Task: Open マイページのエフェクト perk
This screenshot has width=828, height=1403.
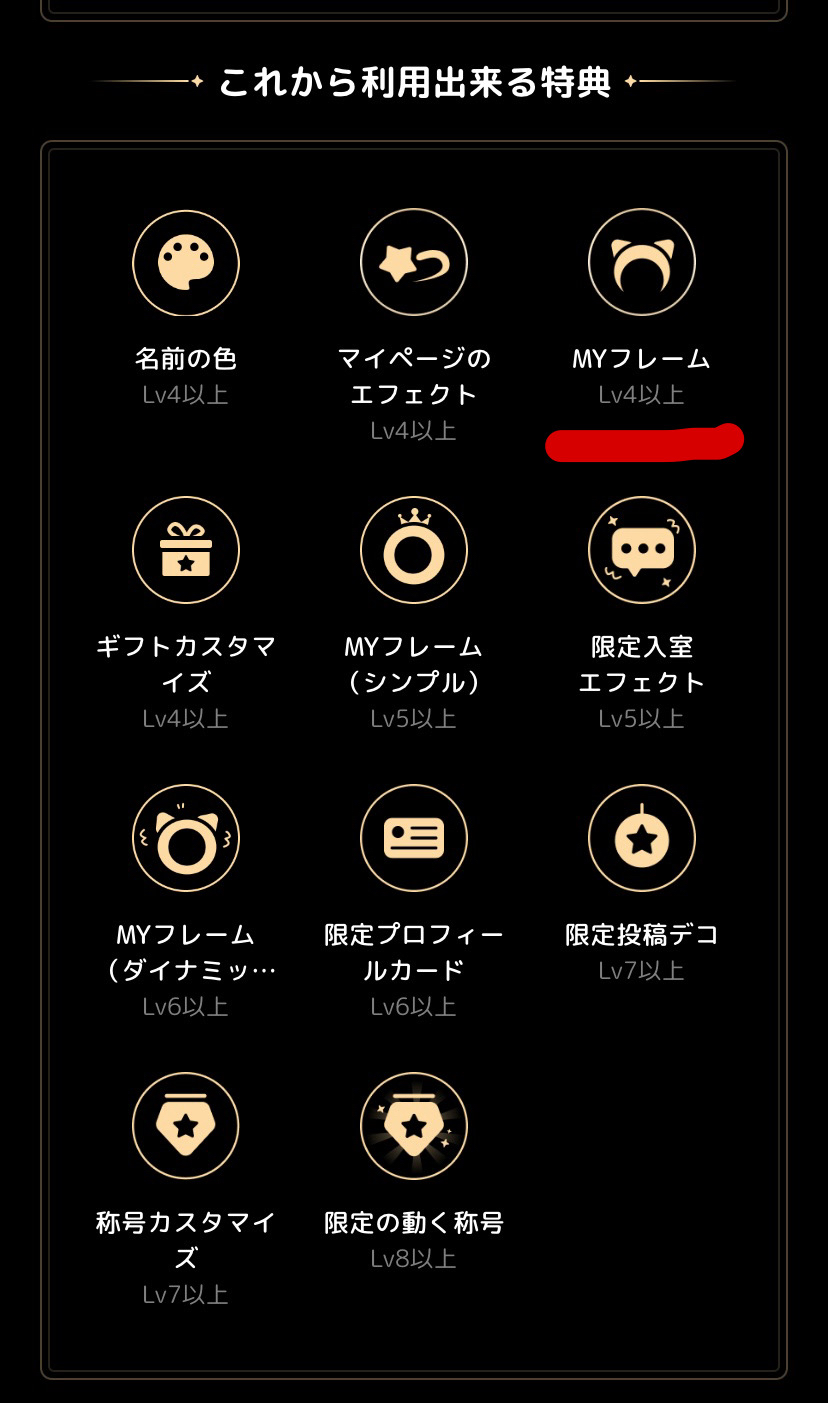Action: [414, 263]
